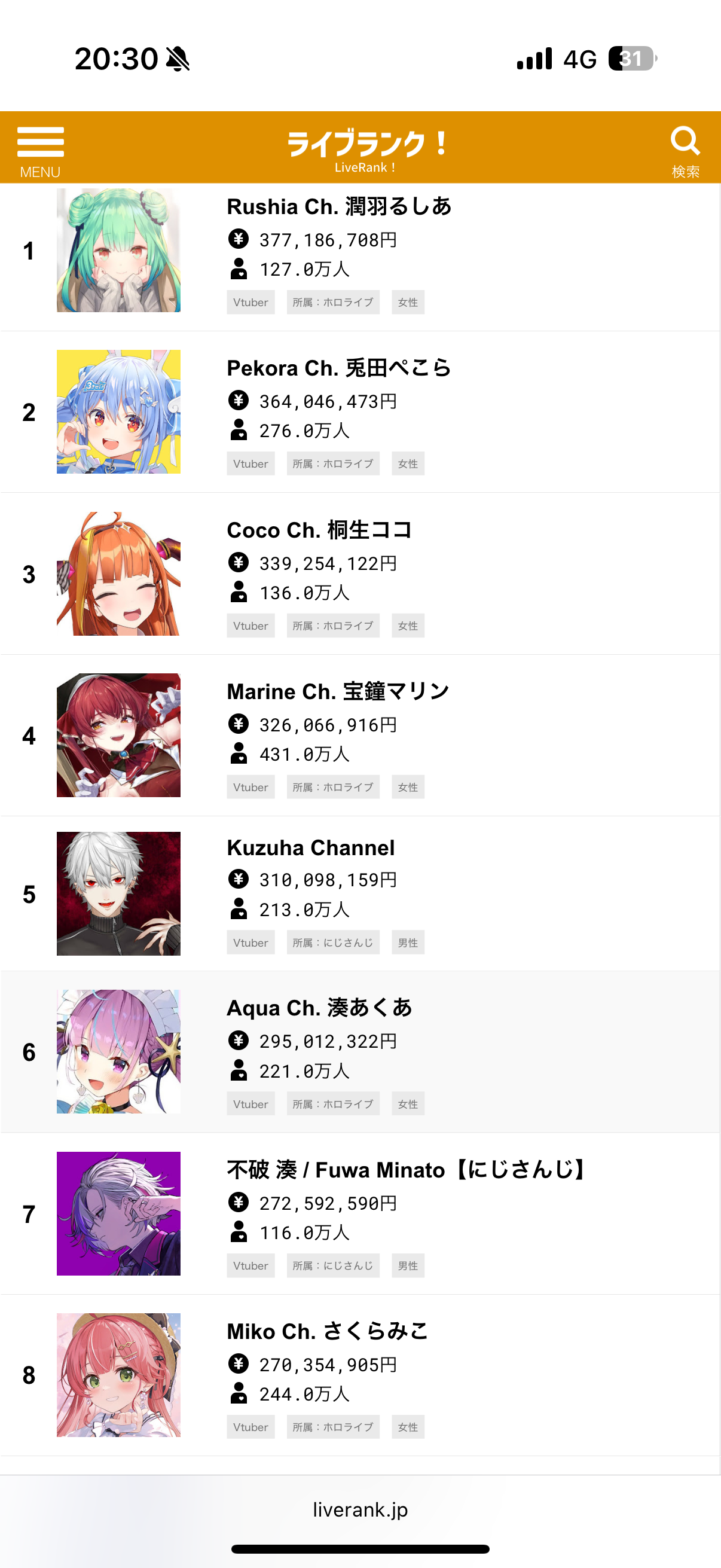View Pekora Ch. 兎田ぺこら details
The width and height of the screenshot is (721, 1568).
coord(339,368)
